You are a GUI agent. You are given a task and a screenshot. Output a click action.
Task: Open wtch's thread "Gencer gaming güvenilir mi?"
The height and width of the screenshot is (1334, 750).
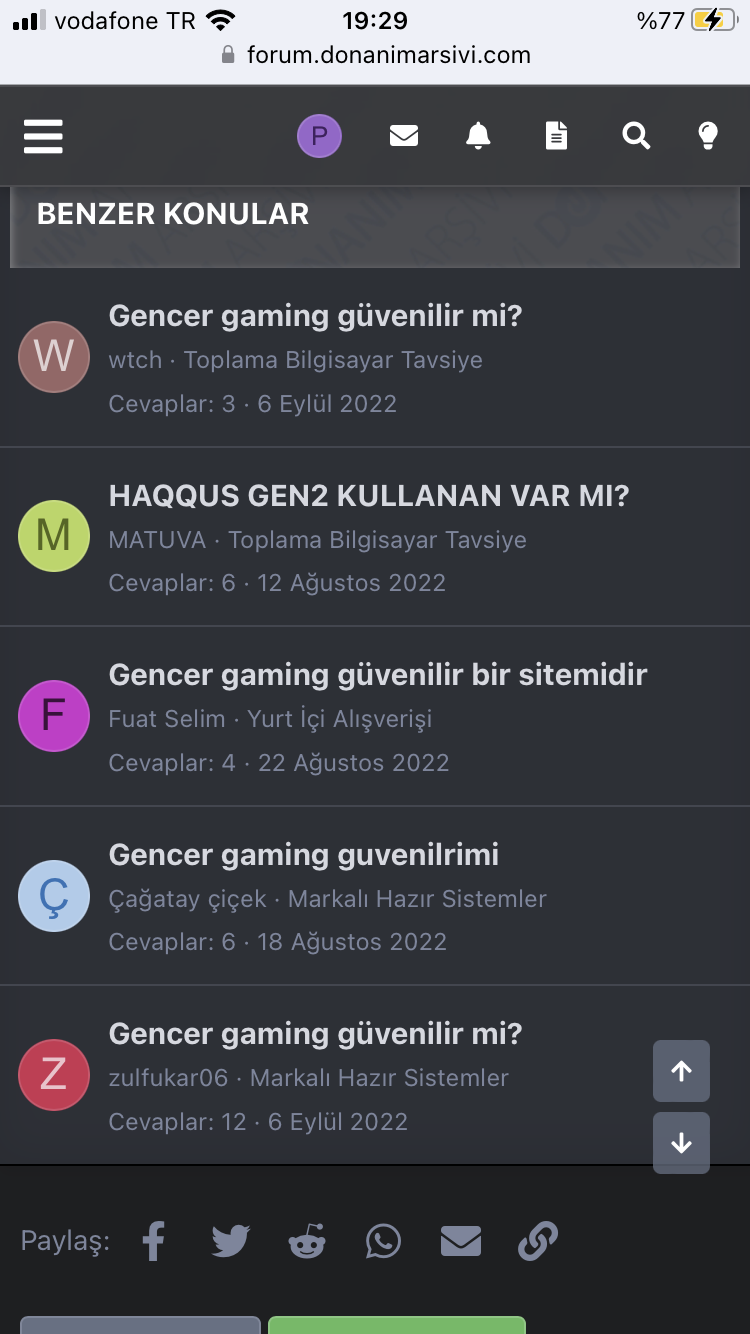pos(315,316)
